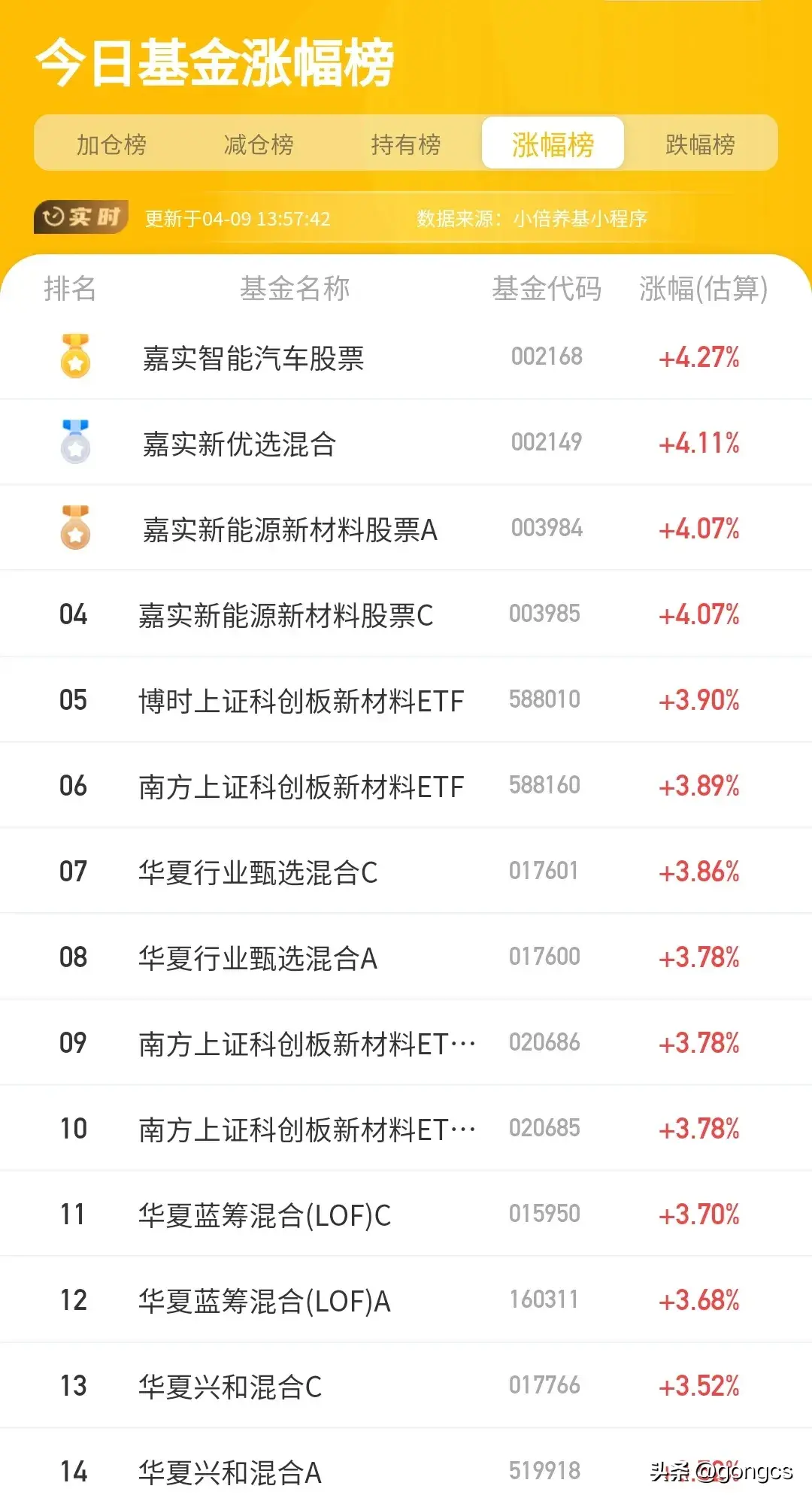This screenshot has height=1501, width=812.
Task: Click the silver medal icon beside 嘉实新优选混合
Action: pyautogui.click(x=75, y=441)
